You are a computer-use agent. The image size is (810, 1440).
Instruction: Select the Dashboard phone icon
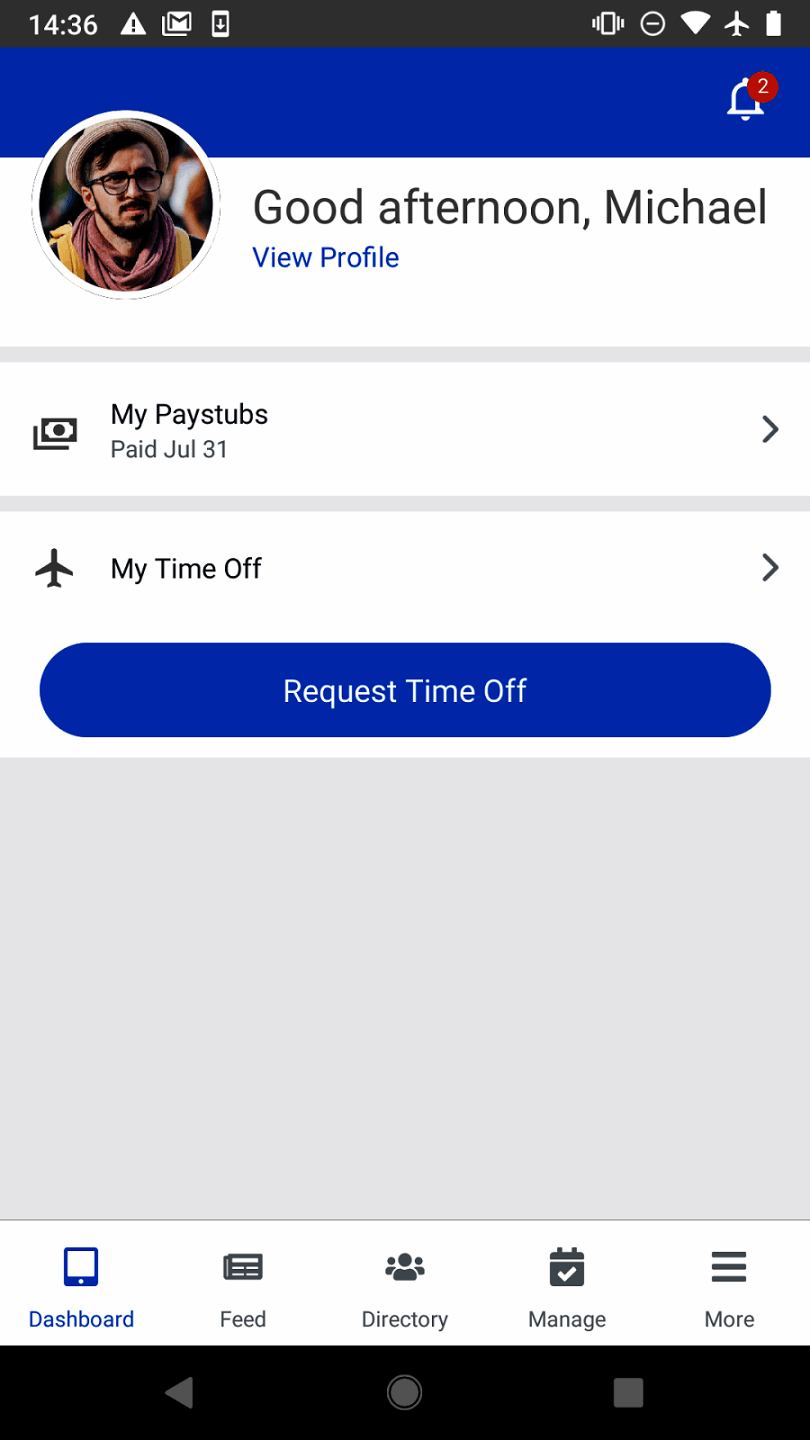[x=80, y=1265]
